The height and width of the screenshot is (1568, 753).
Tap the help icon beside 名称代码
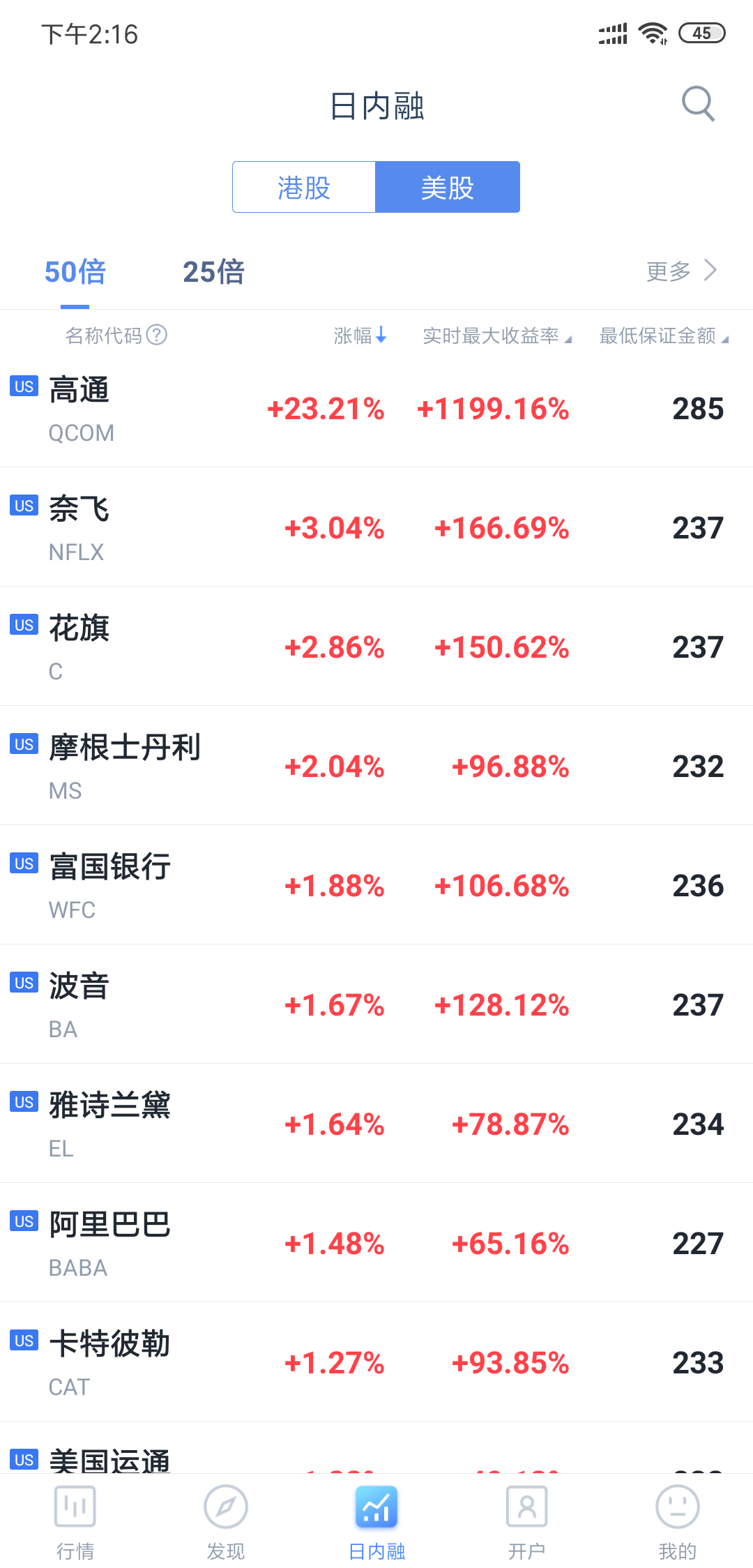pyautogui.click(x=157, y=336)
